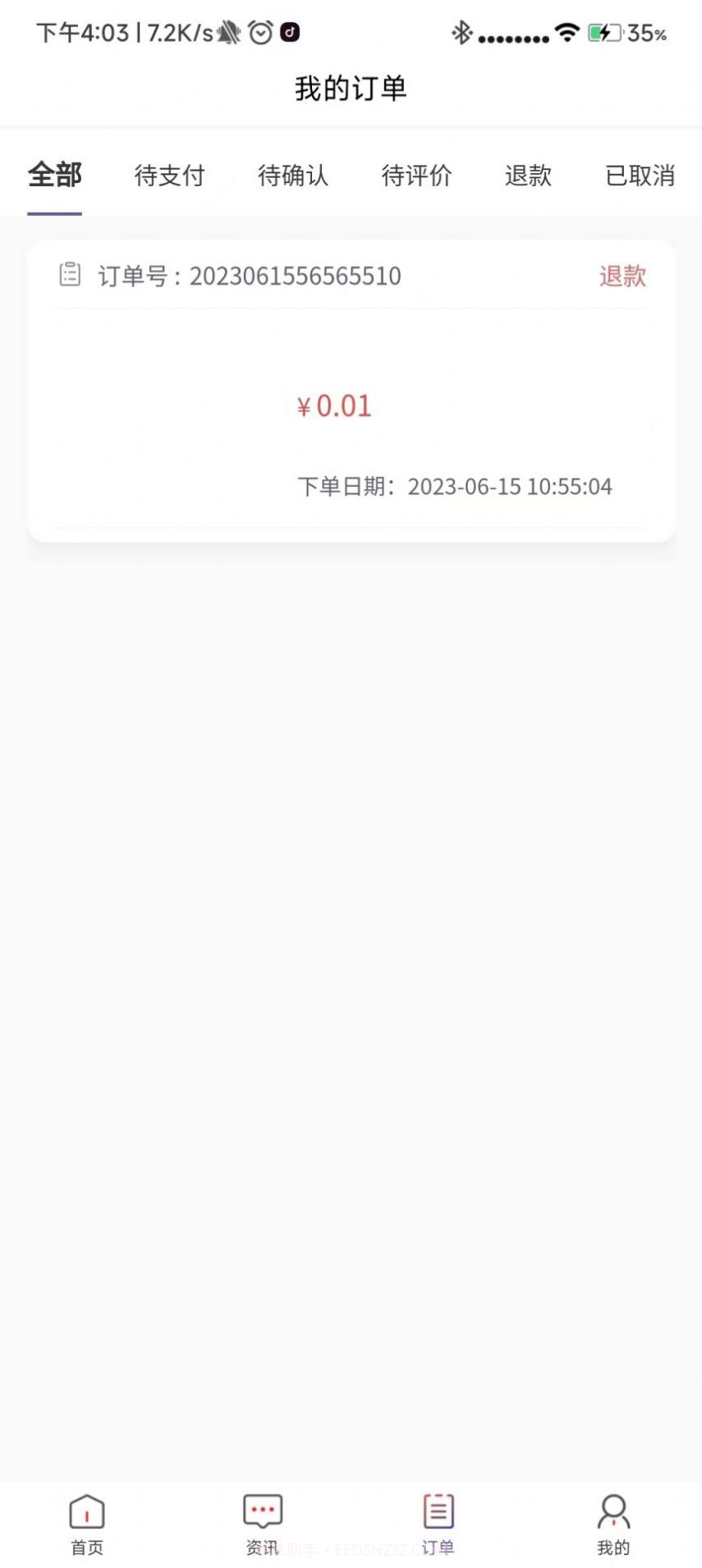
Task: Open the 待确认 tab
Action: tap(293, 176)
